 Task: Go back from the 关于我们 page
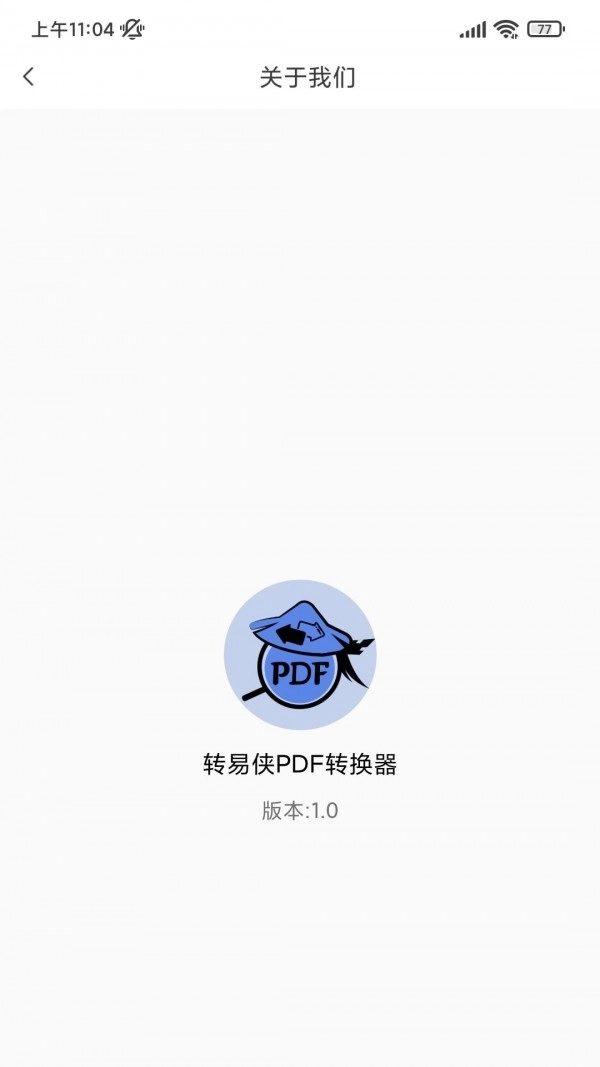click(28, 76)
